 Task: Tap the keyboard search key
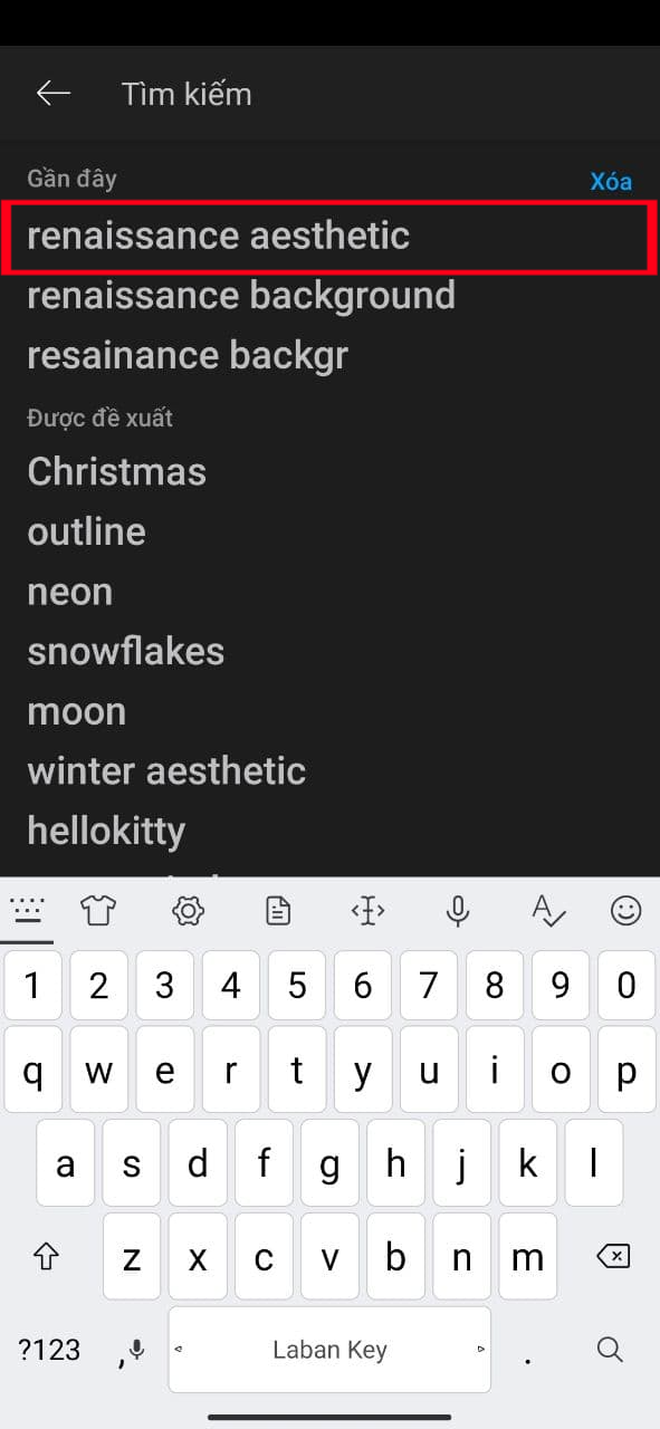click(x=610, y=1350)
